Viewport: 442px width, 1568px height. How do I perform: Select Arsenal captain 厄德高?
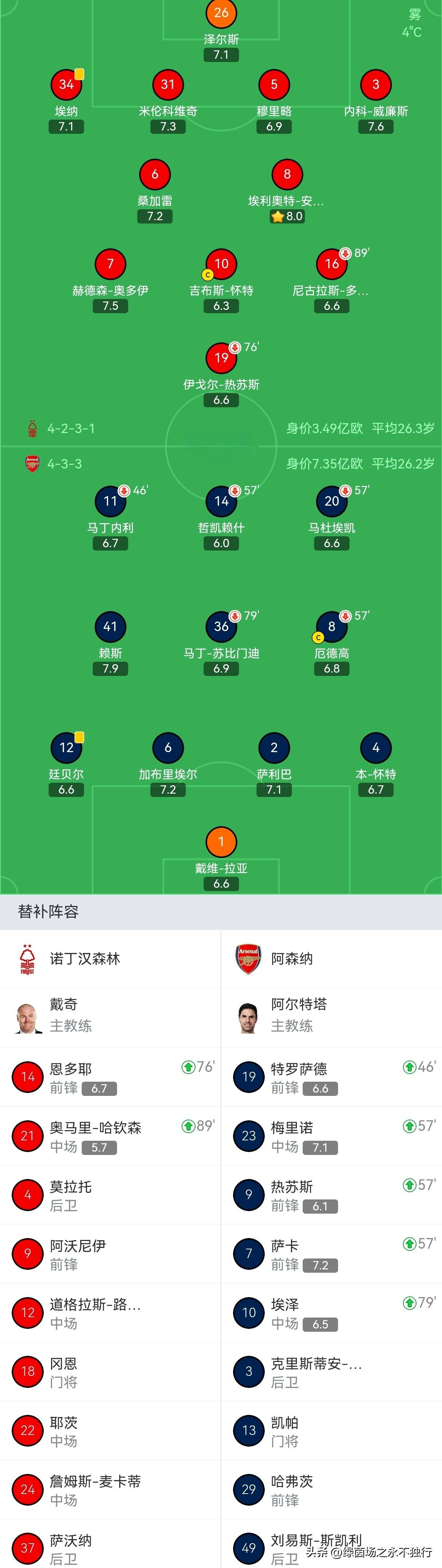332,627
